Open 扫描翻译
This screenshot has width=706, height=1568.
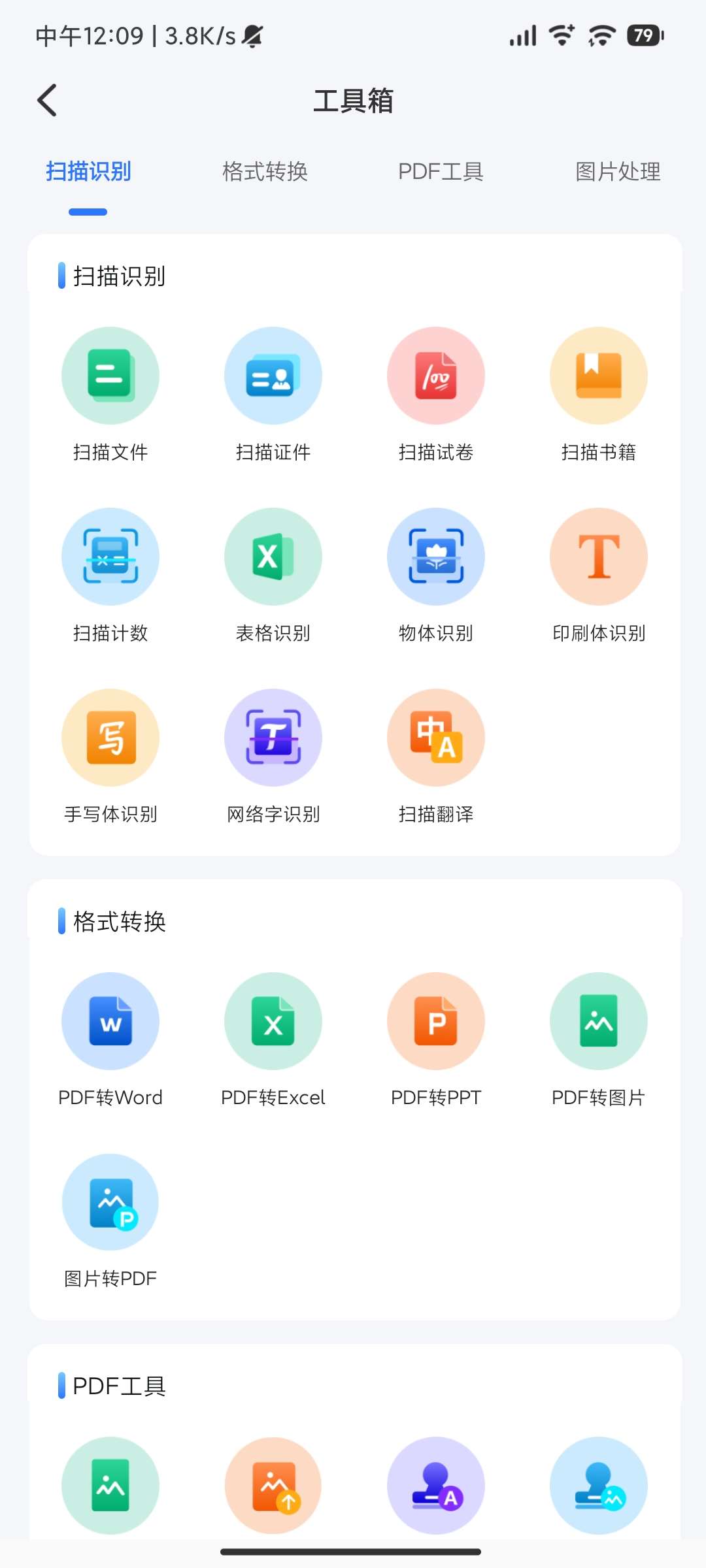(436, 738)
